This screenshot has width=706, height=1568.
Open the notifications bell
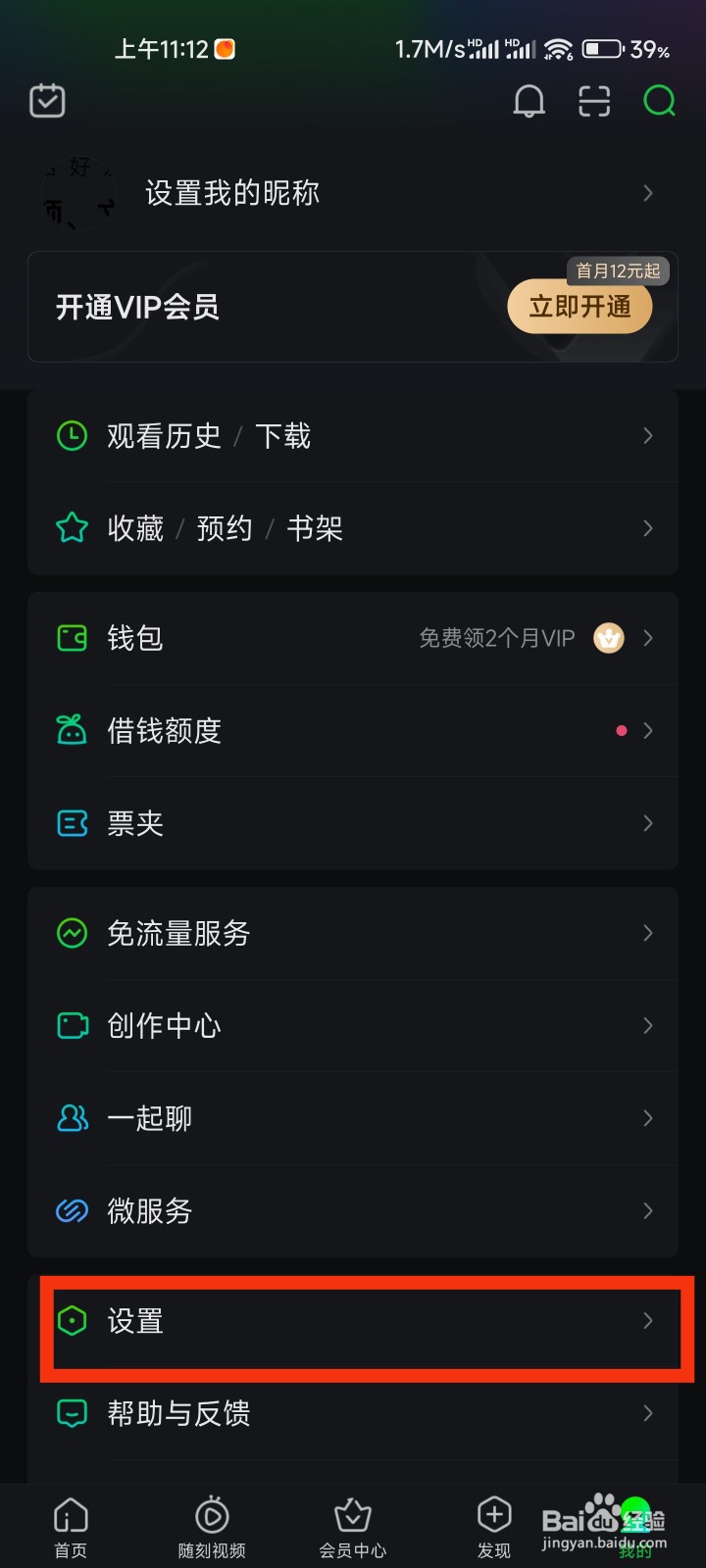pos(529,101)
